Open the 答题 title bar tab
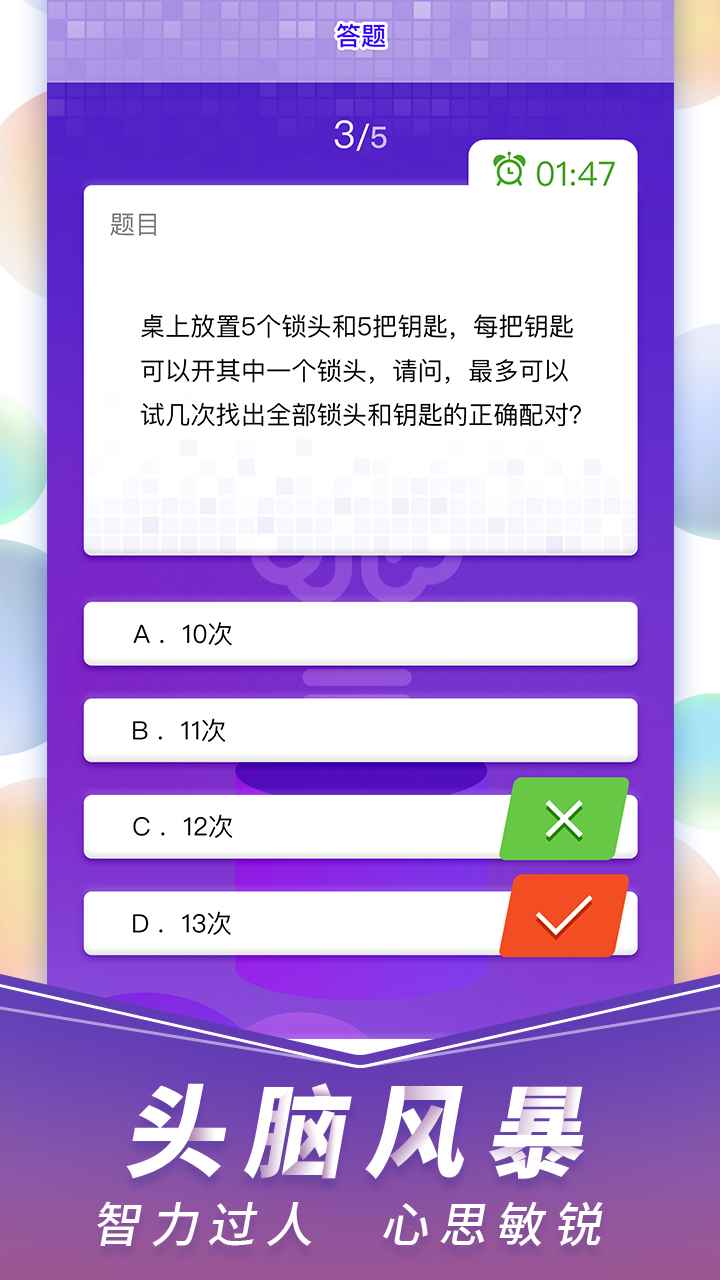 coord(360,34)
